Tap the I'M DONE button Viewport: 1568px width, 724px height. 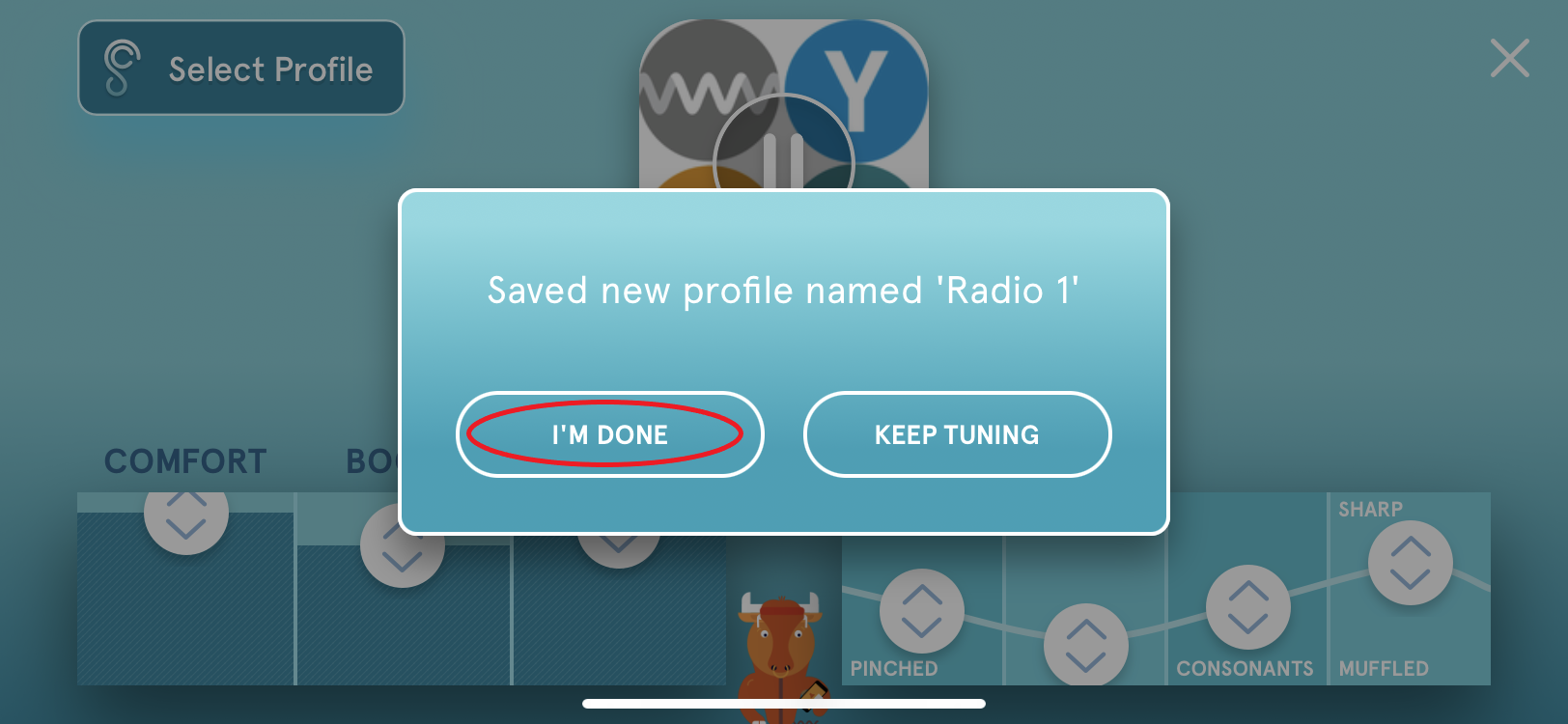tap(609, 434)
